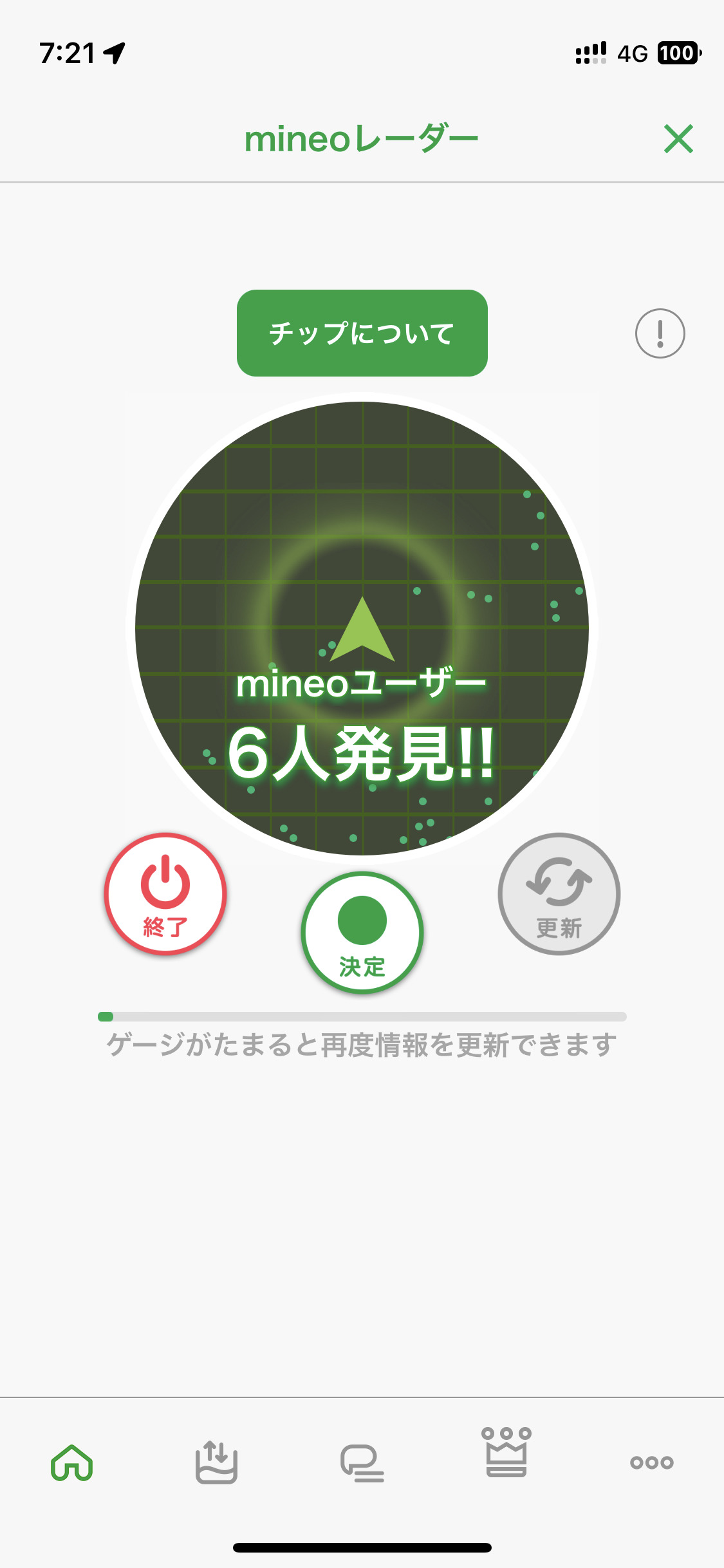
Task: Switch to the chat messages tab
Action: (x=362, y=1462)
